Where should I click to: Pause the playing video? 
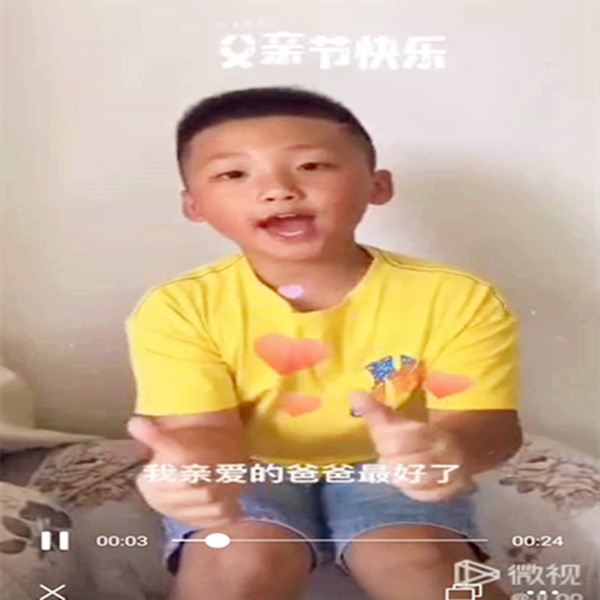pyautogui.click(x=55, y=541)
